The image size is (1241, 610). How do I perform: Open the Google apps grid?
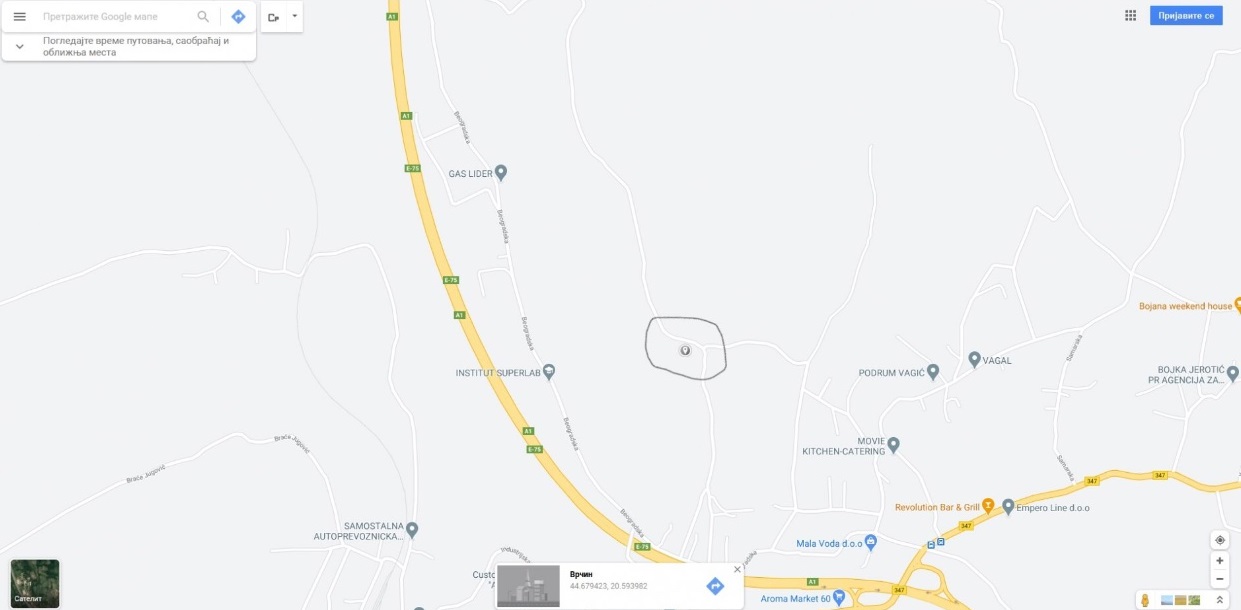coord(1130,15)
